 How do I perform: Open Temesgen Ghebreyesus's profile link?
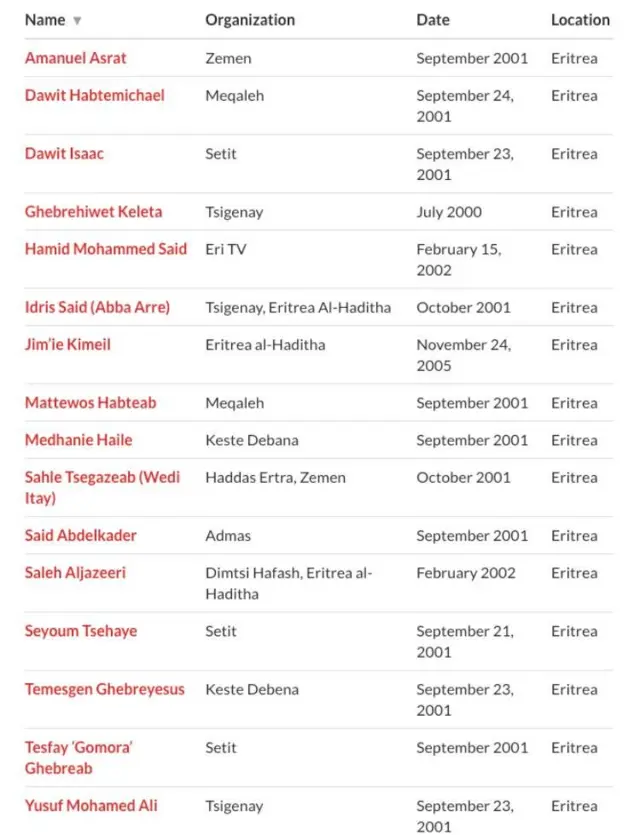tap(104, 689)
